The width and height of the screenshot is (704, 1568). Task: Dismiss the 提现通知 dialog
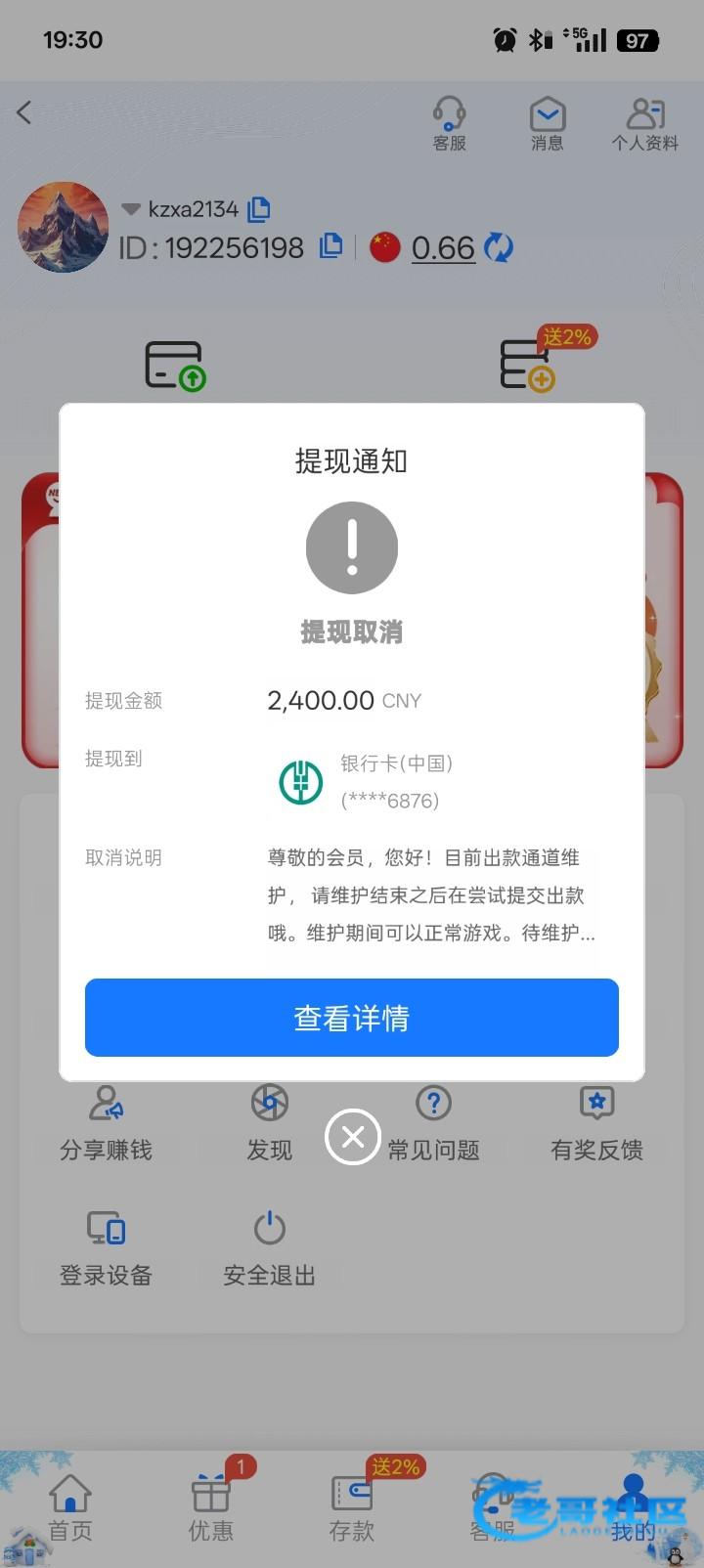coord(352,1137)
